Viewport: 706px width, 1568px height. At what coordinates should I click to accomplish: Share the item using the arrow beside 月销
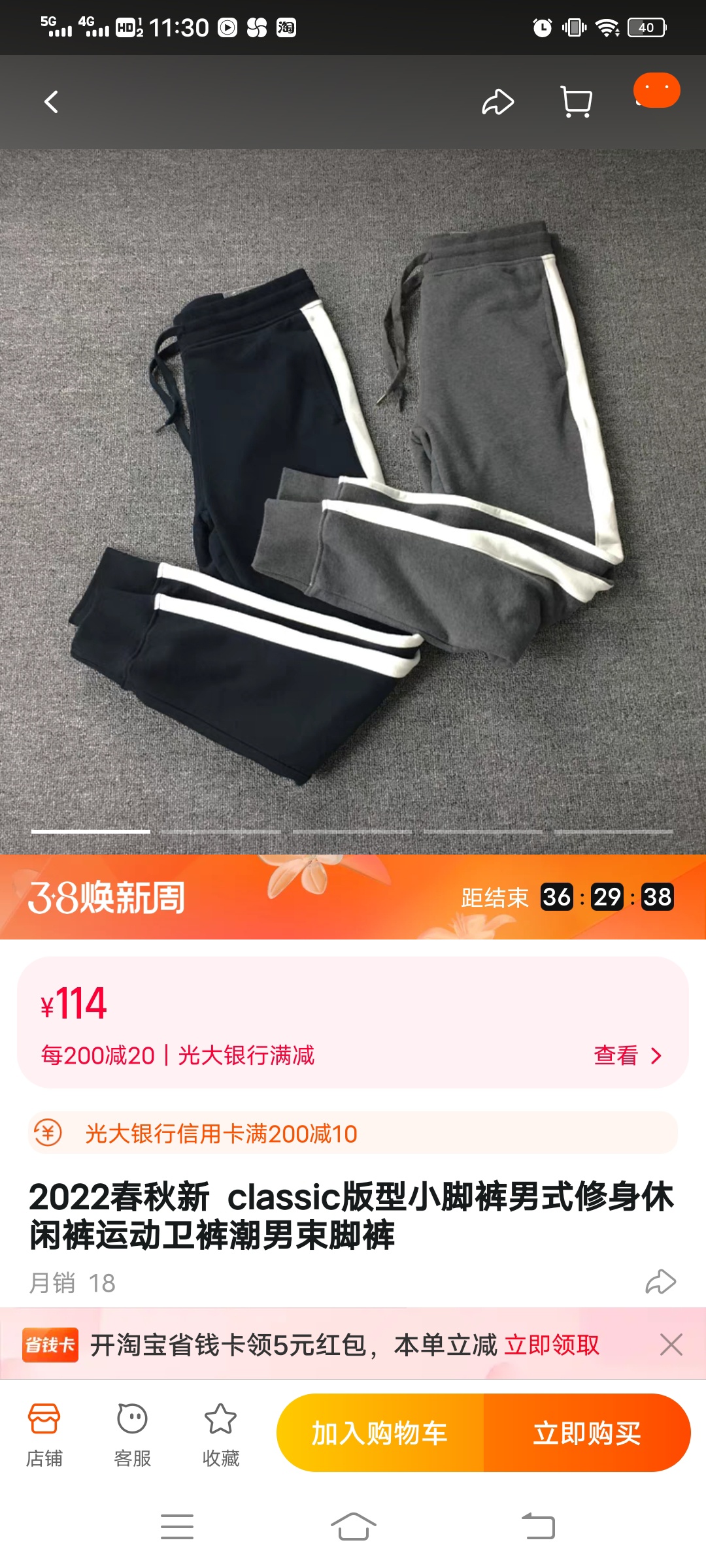pyautogui.click(x=660, y=1282)
